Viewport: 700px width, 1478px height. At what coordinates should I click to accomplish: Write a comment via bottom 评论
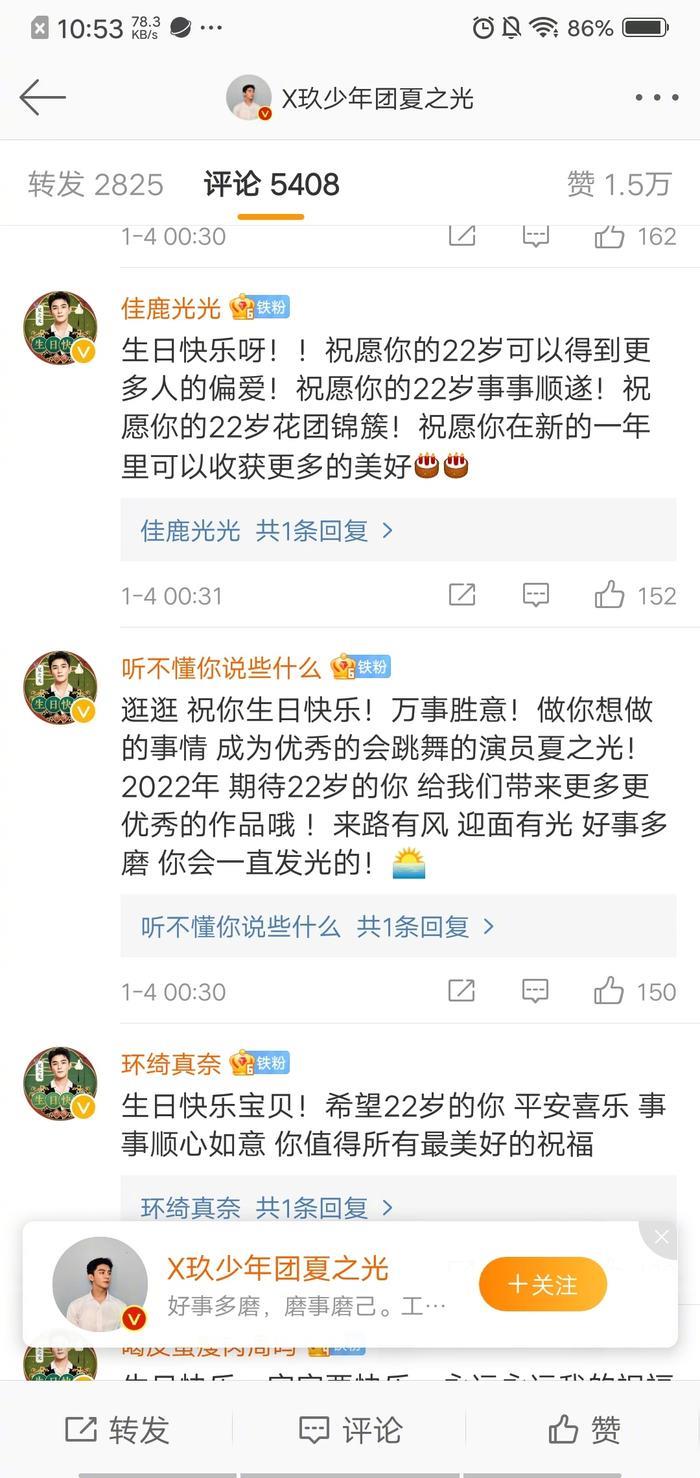350,1430
